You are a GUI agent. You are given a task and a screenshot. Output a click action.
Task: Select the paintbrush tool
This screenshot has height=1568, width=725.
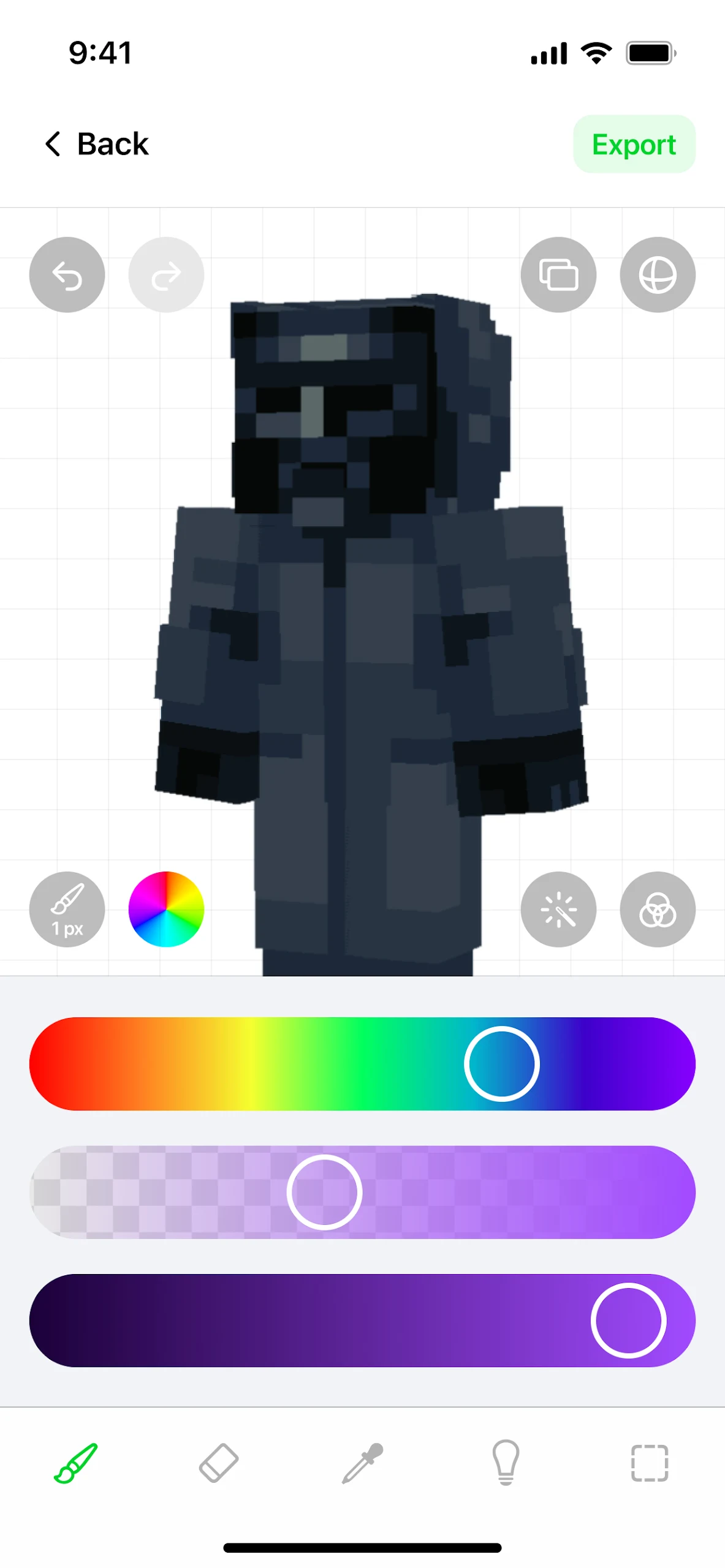point(75,1463)
